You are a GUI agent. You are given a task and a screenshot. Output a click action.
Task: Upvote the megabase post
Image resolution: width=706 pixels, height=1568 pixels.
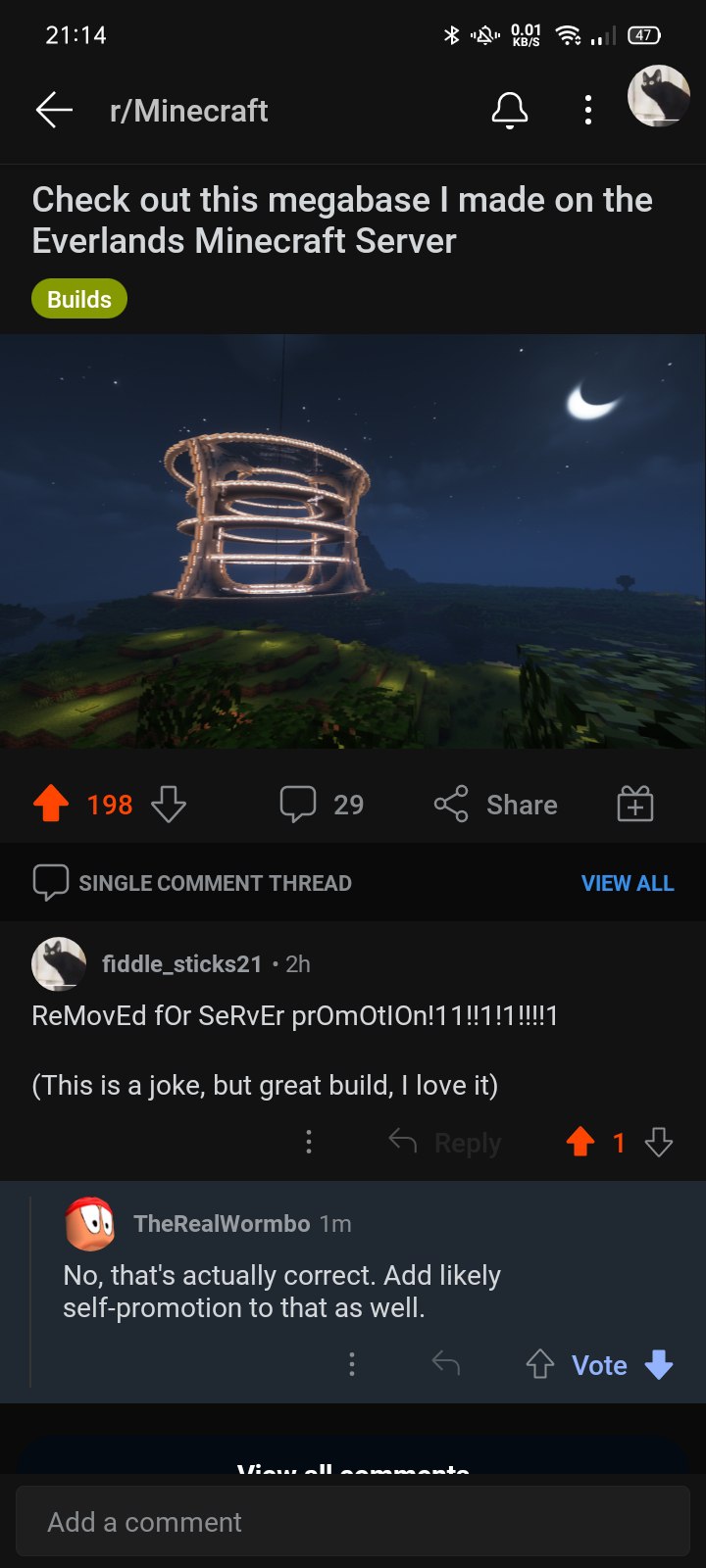click(x=50, y=804)
